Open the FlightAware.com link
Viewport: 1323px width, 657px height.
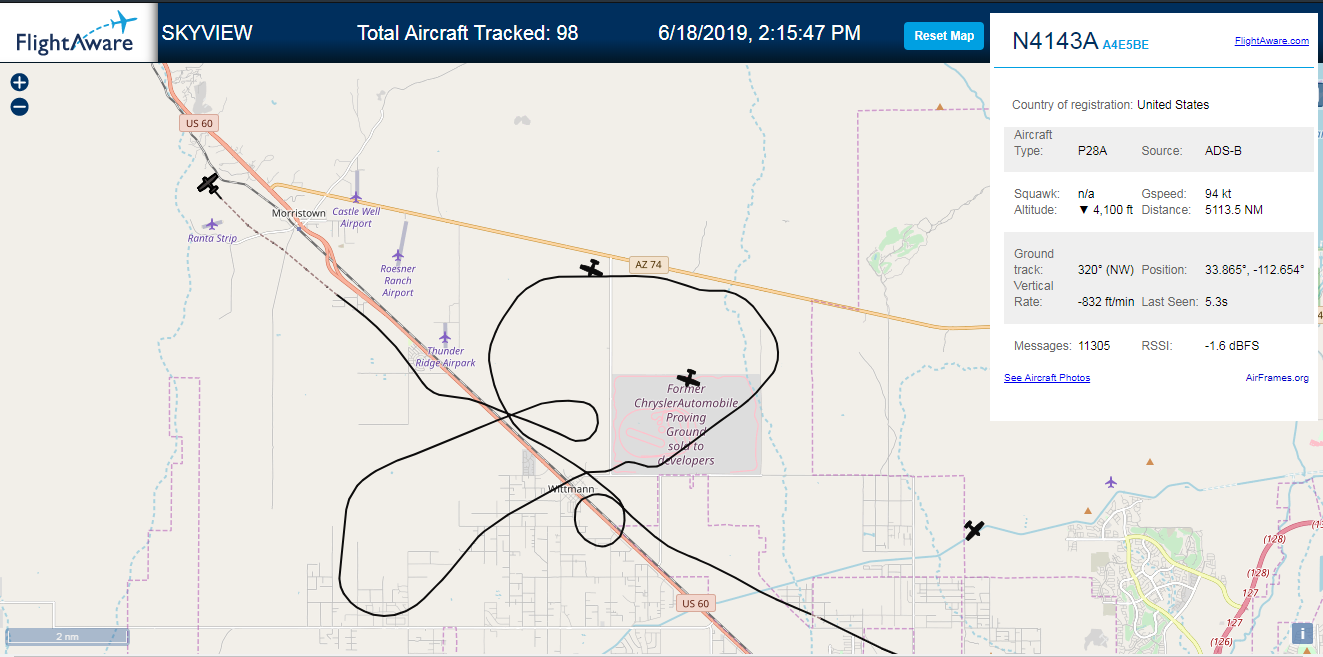1271,41
